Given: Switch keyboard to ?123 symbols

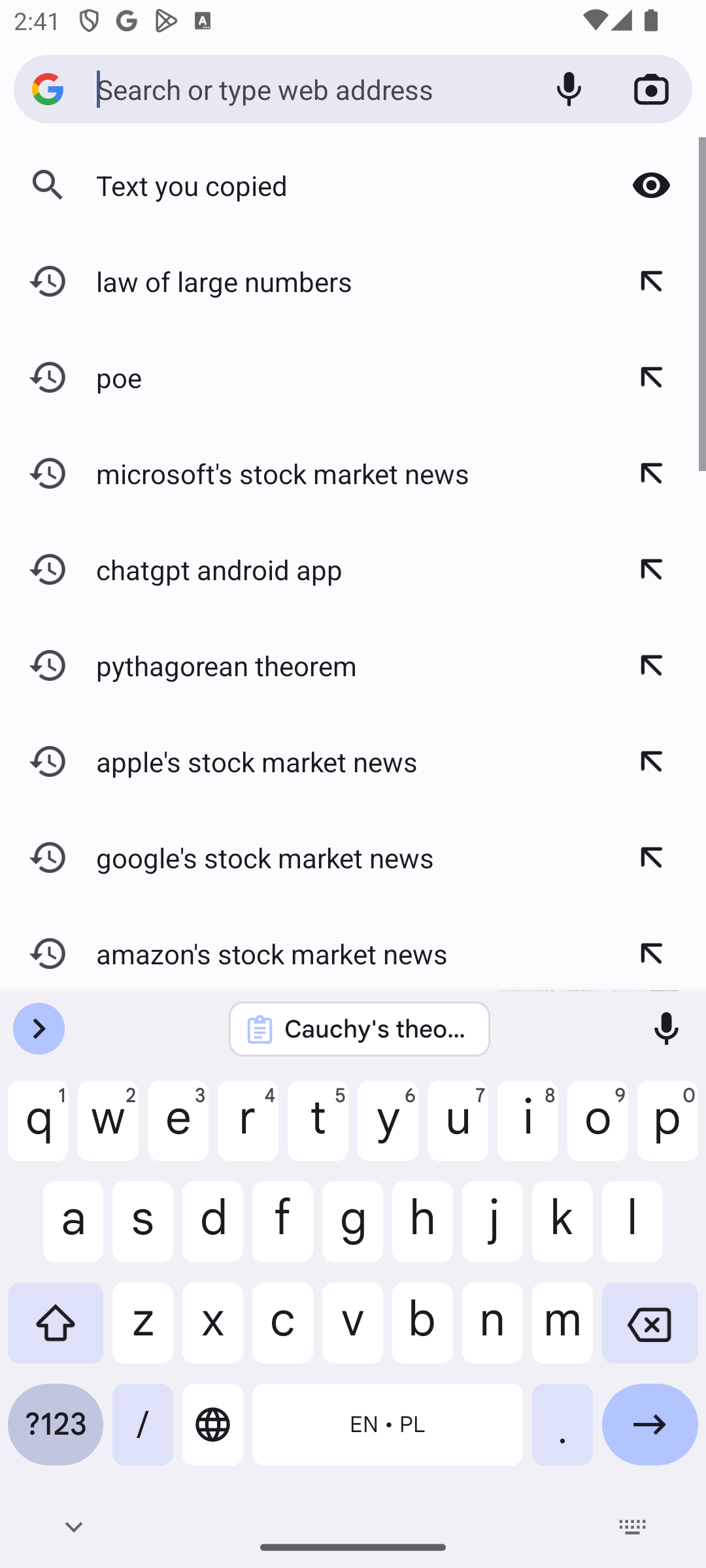Looking at the screenshot, I should tap(56, 1424).
